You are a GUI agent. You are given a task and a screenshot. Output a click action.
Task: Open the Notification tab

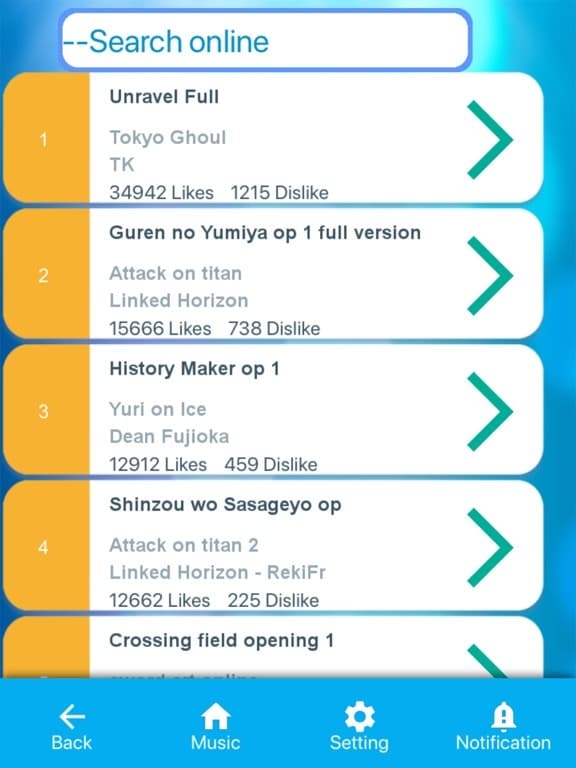tap(503, 728)
